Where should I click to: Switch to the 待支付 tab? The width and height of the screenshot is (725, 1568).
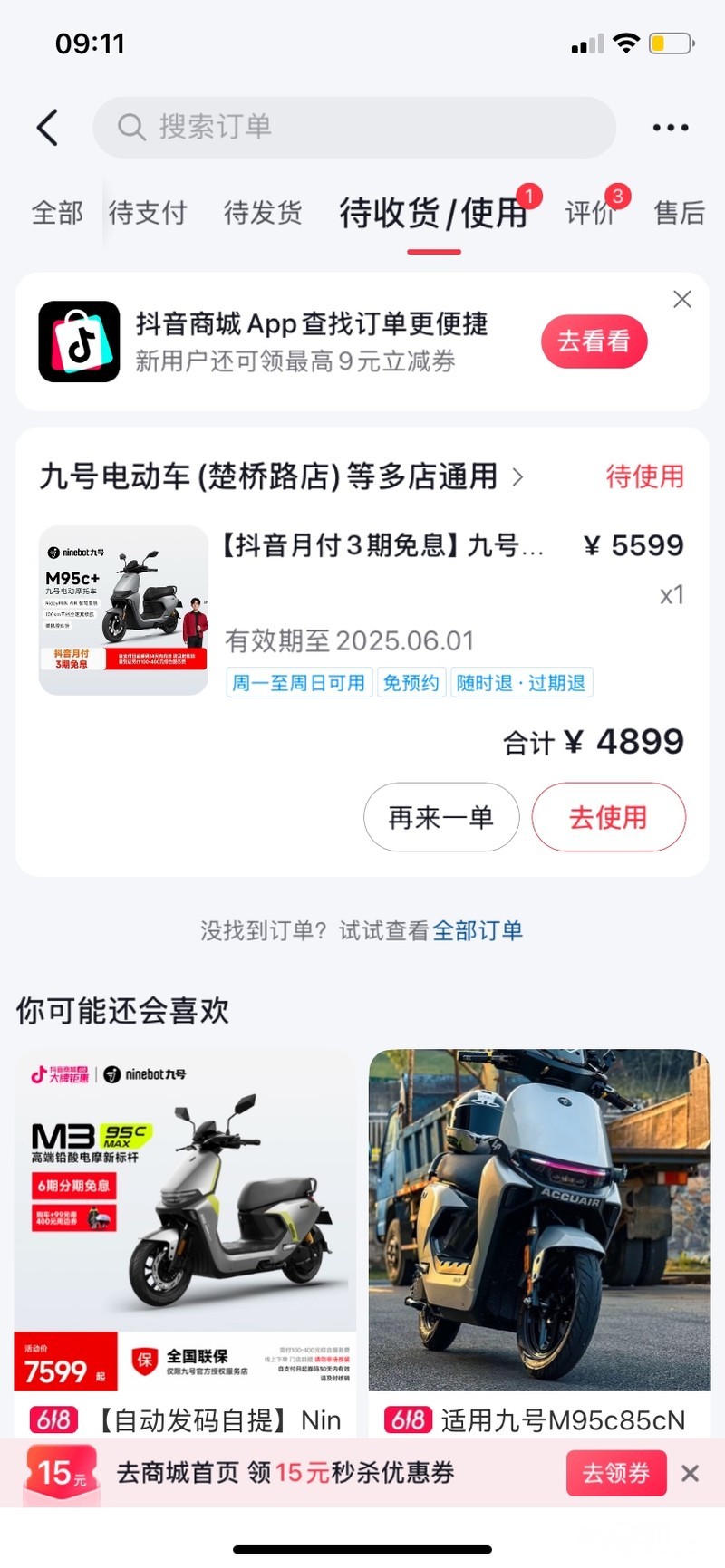148,214
